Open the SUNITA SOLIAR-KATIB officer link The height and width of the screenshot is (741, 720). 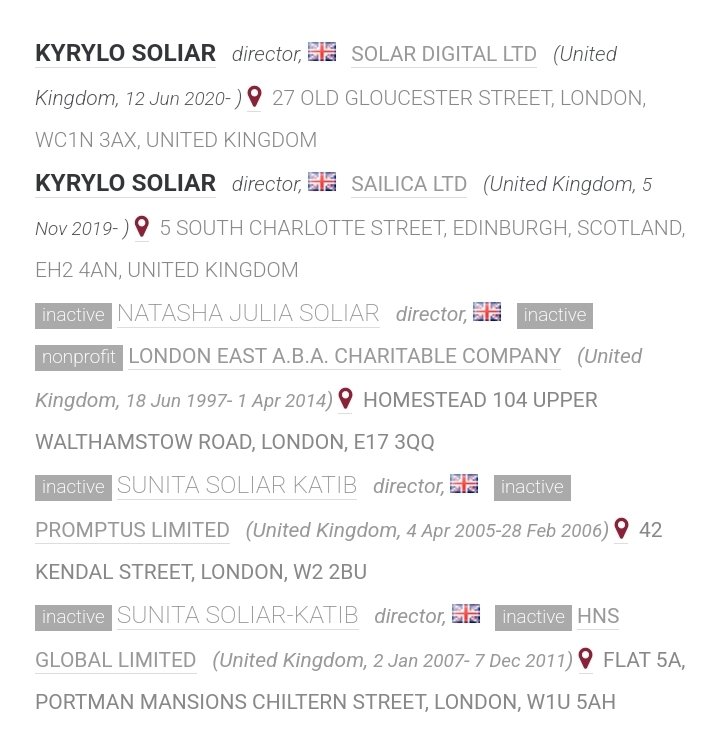(x=237, y=616)
